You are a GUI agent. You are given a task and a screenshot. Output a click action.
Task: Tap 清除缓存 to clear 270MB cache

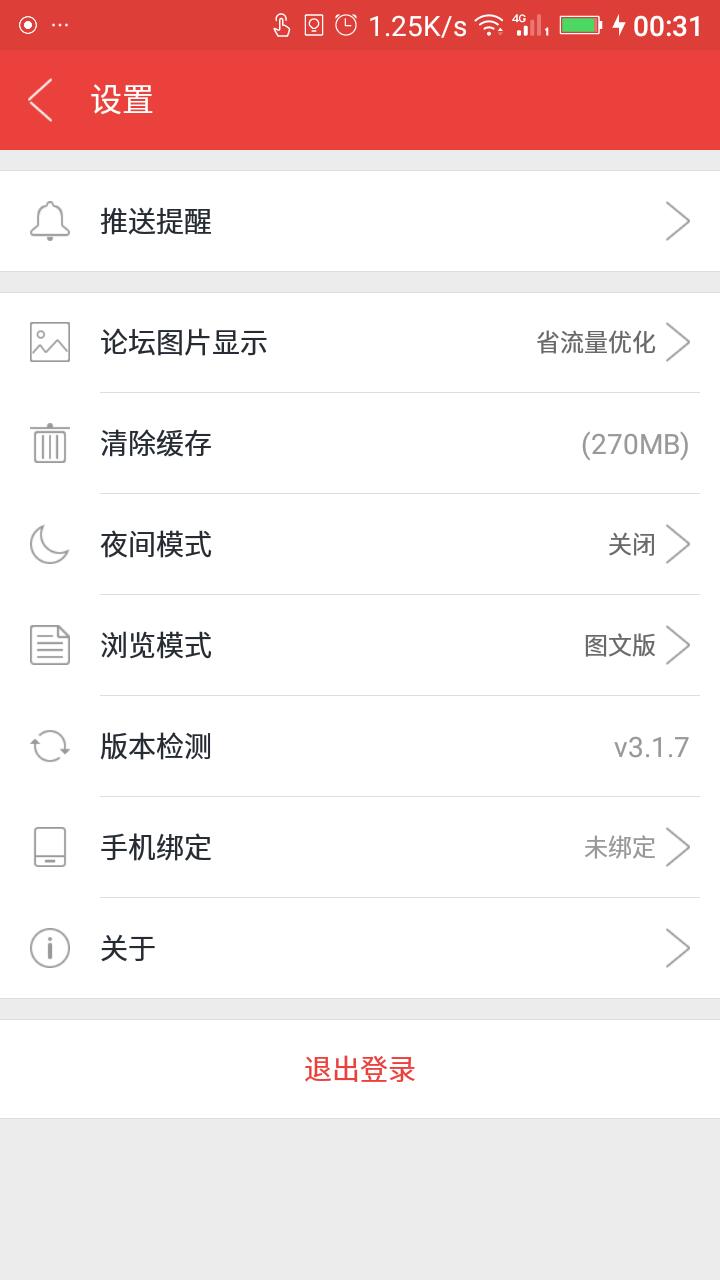click(360, 443)
